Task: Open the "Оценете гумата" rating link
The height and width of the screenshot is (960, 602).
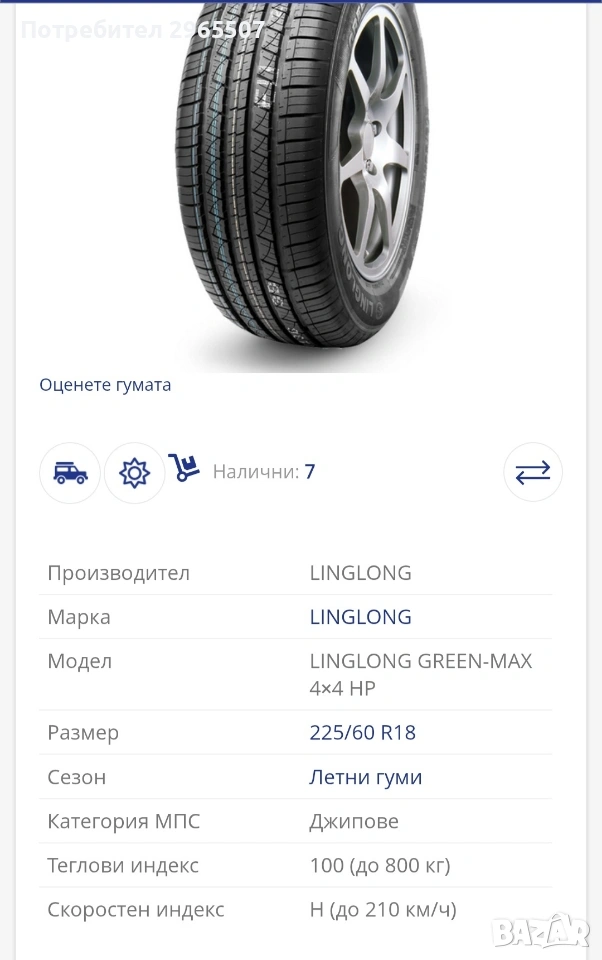Action: coord(105,385)
